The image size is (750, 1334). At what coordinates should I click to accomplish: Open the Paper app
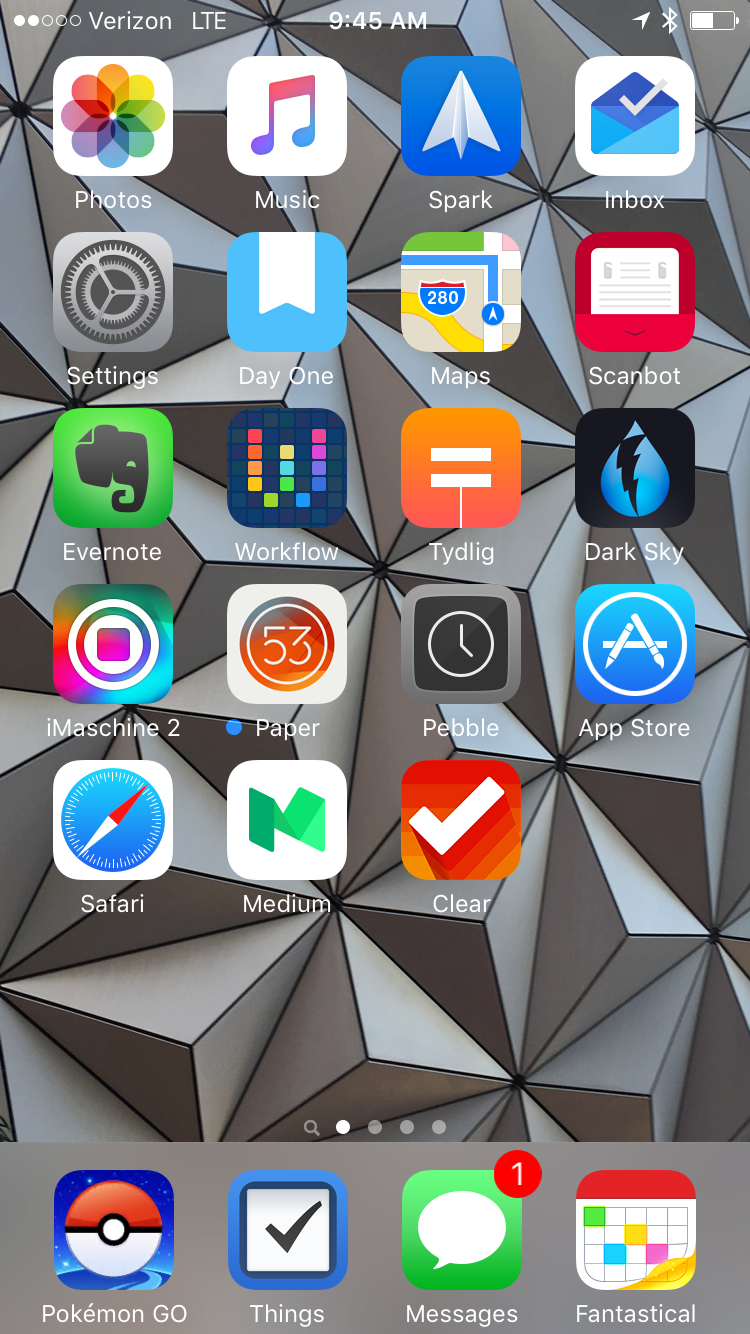click(287, 644)
